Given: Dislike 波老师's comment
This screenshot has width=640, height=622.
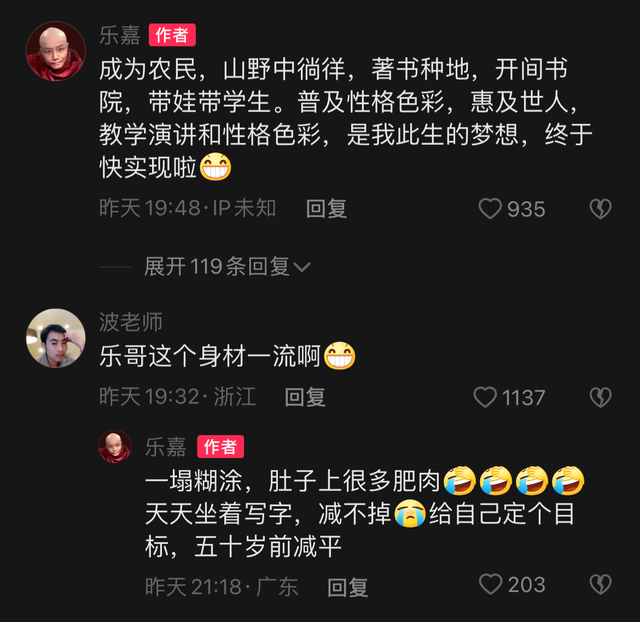Looking at the screenshot, I should [599, 397].
